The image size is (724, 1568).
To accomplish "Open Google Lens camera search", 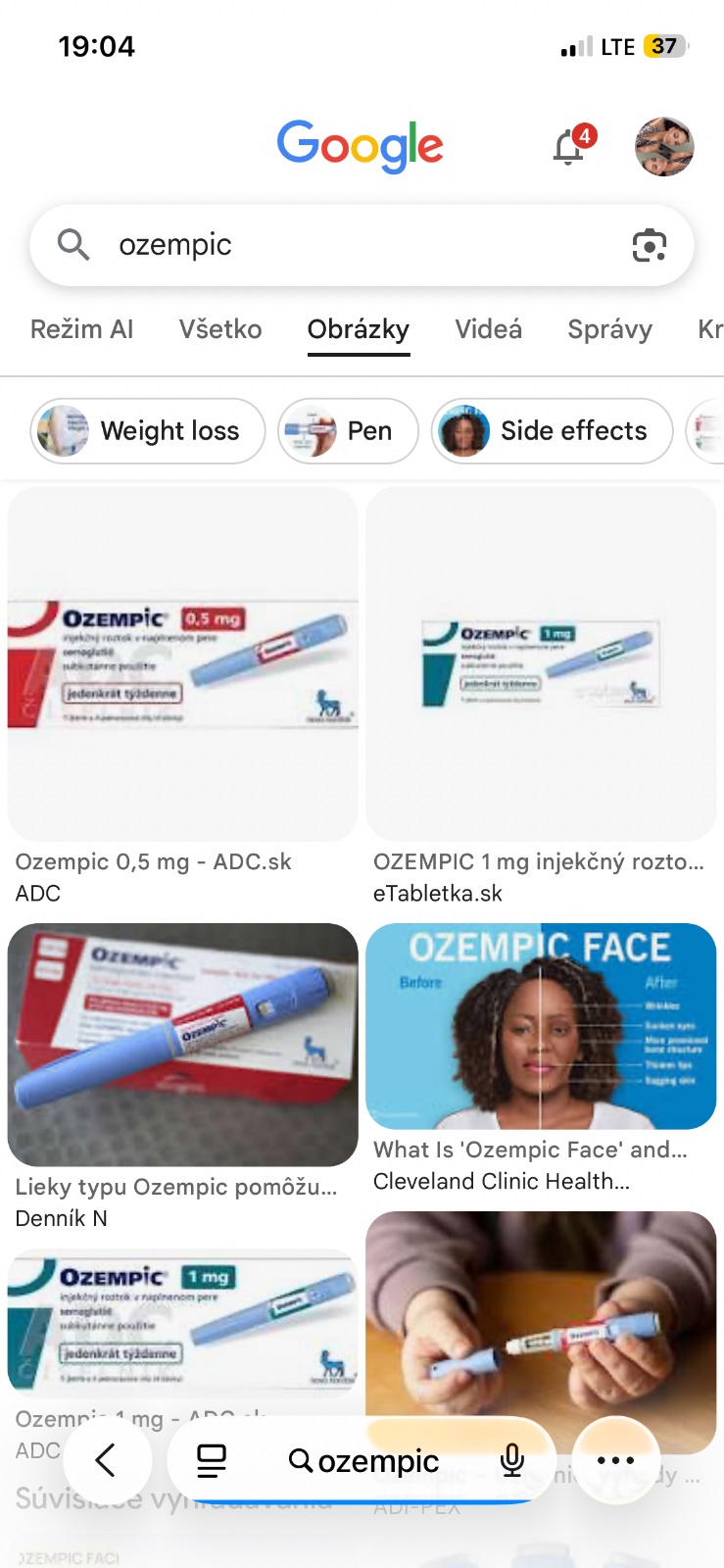I will tap(649, 245).
